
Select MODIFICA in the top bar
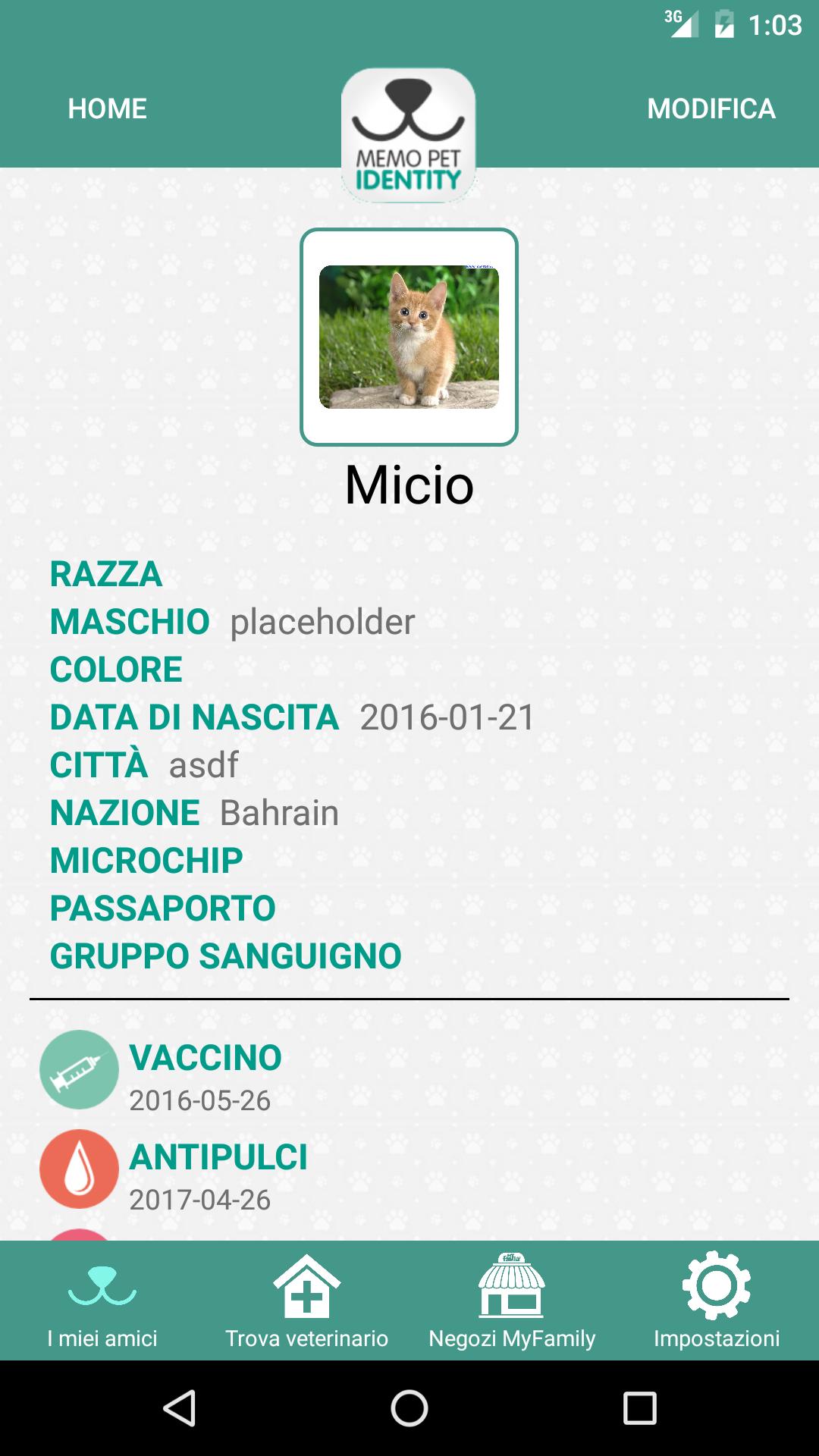point(711,108)
